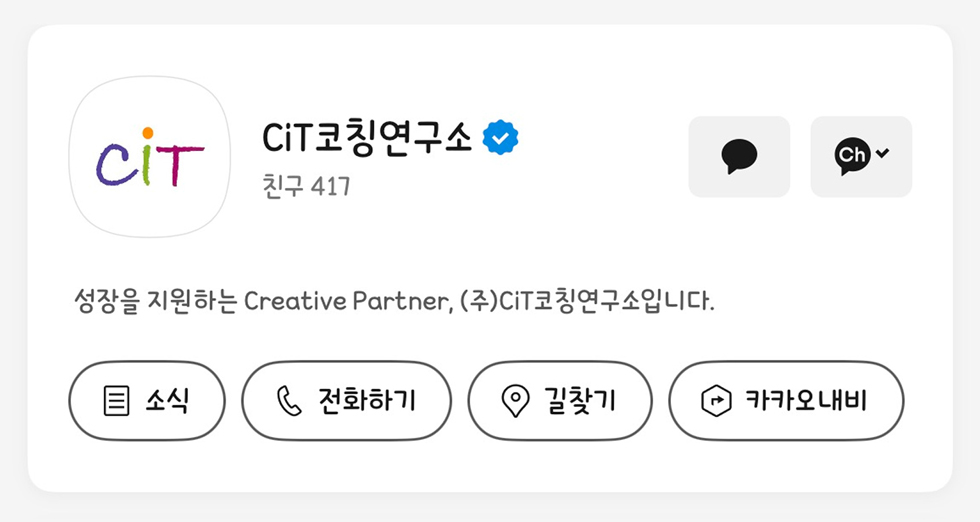
Task: Call the channel via 전화하기
Action: (346, 401)
